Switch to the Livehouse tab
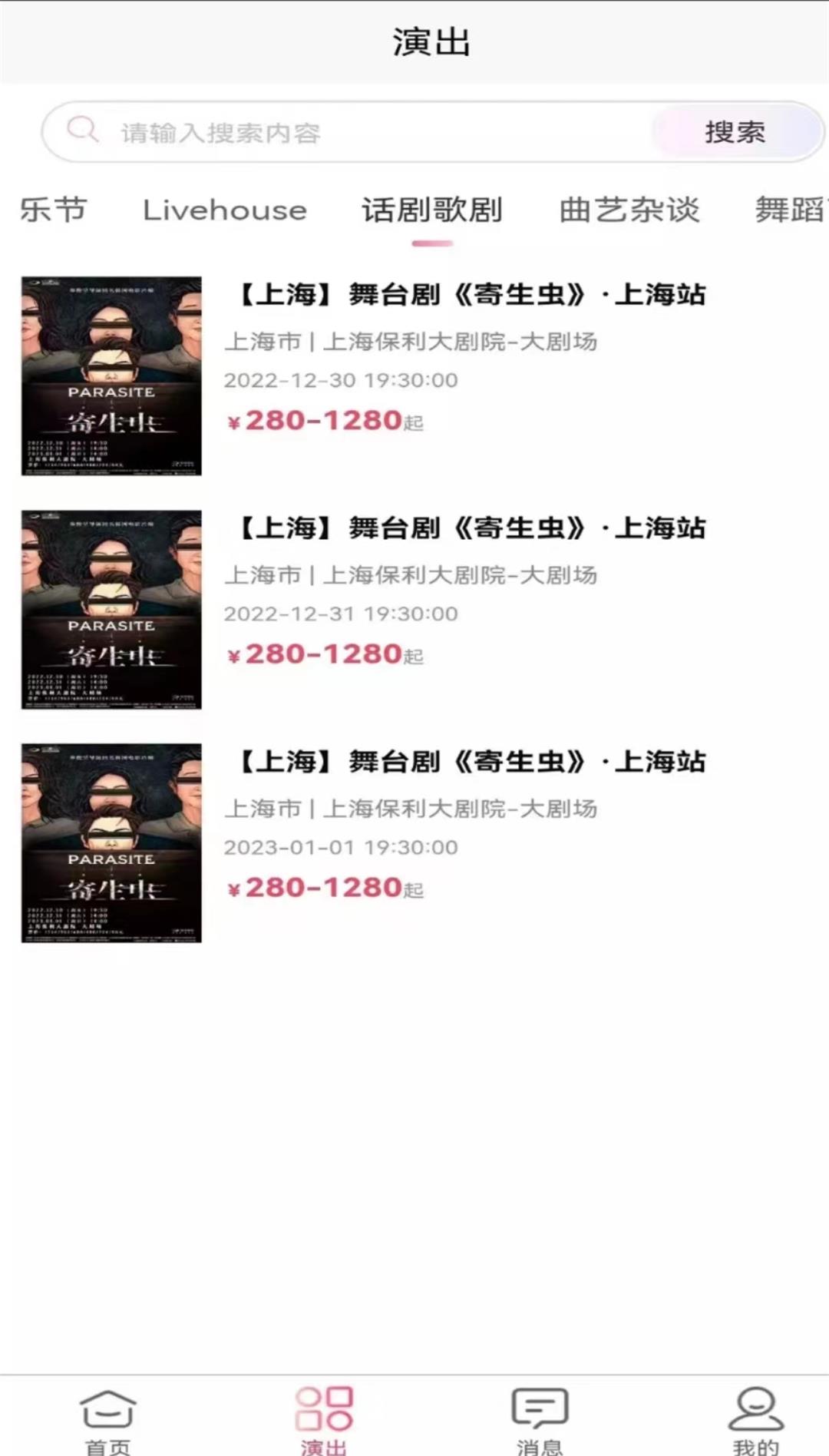The image size is (829, 1456). point(224,210)
